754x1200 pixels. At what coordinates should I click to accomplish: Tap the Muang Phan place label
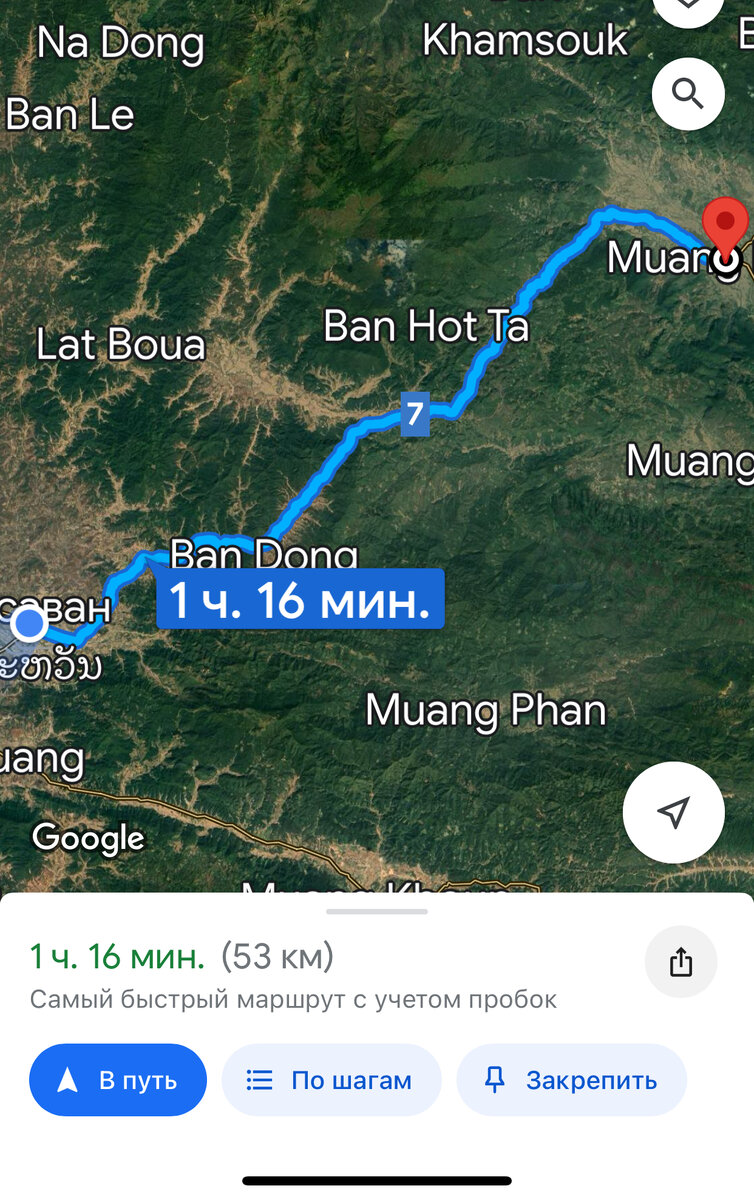[488, 710]
